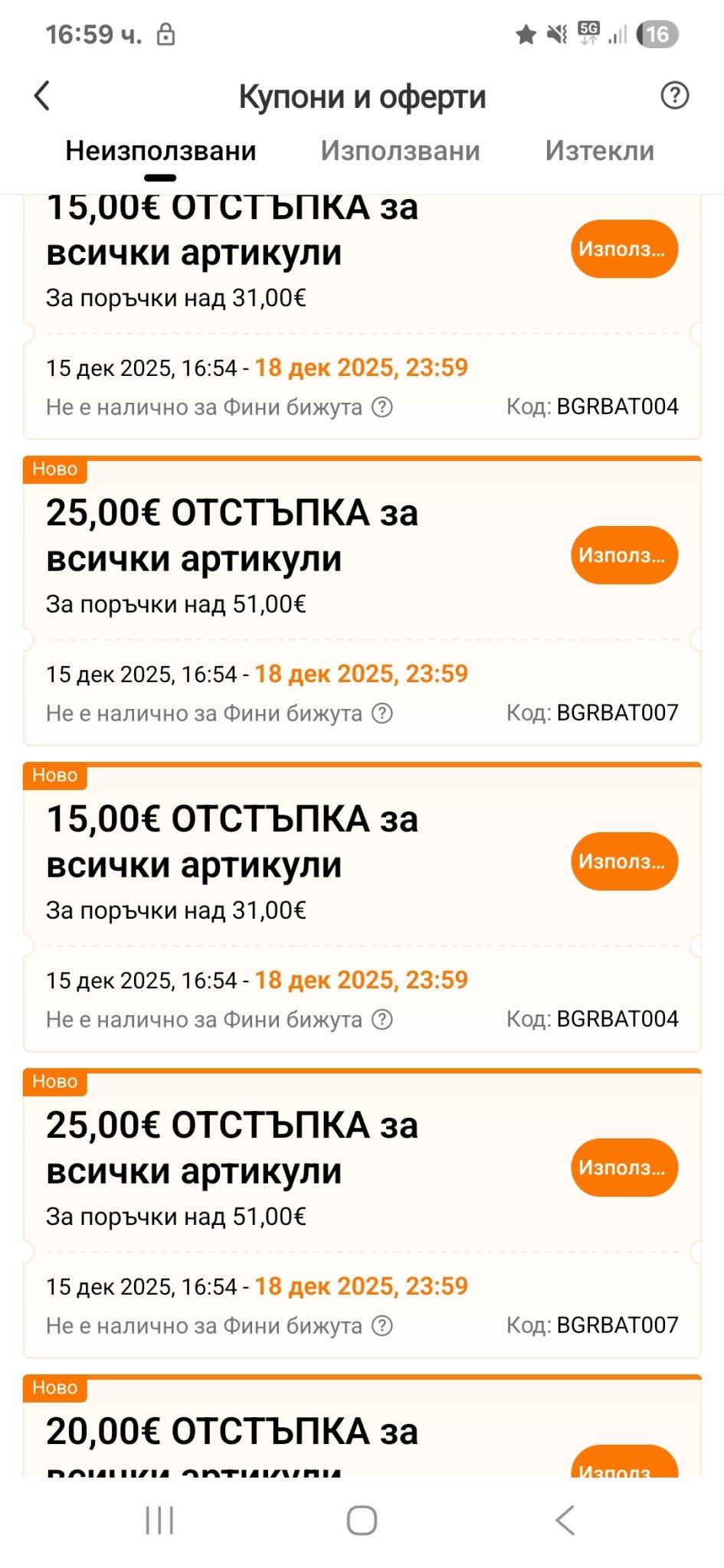Use the 15,00€ coupon marked Ново
724x1568 pixels.
pyautogui.click(x=624, y=861)
